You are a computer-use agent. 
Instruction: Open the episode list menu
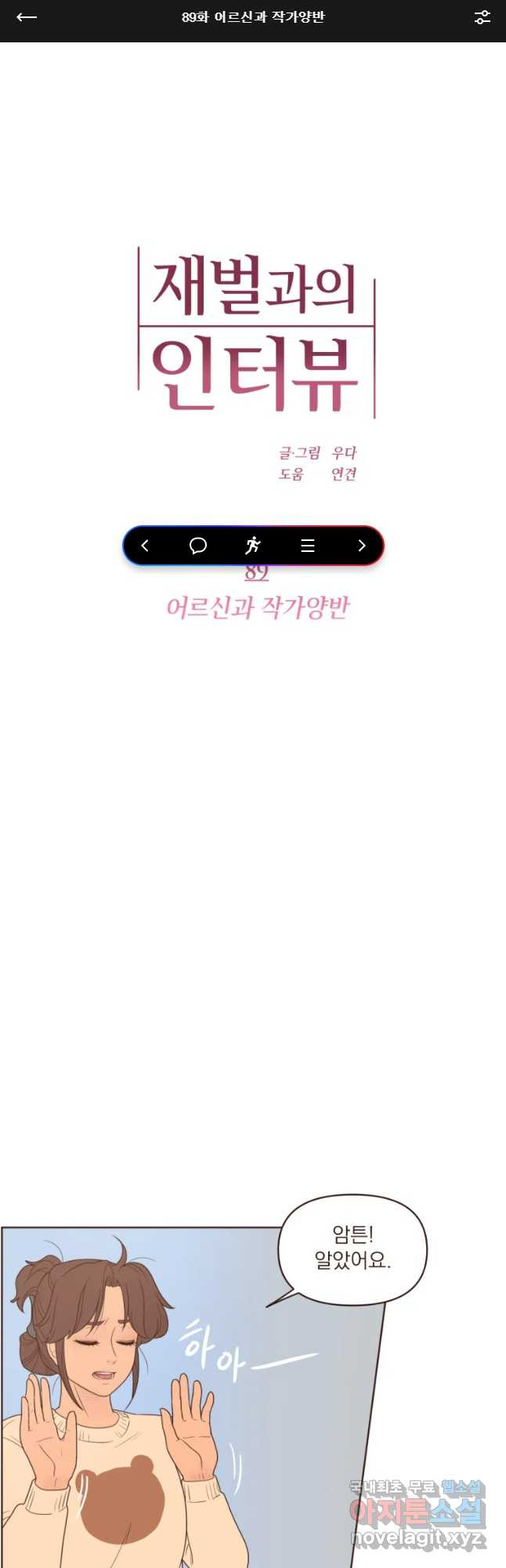tap(307, 546)
